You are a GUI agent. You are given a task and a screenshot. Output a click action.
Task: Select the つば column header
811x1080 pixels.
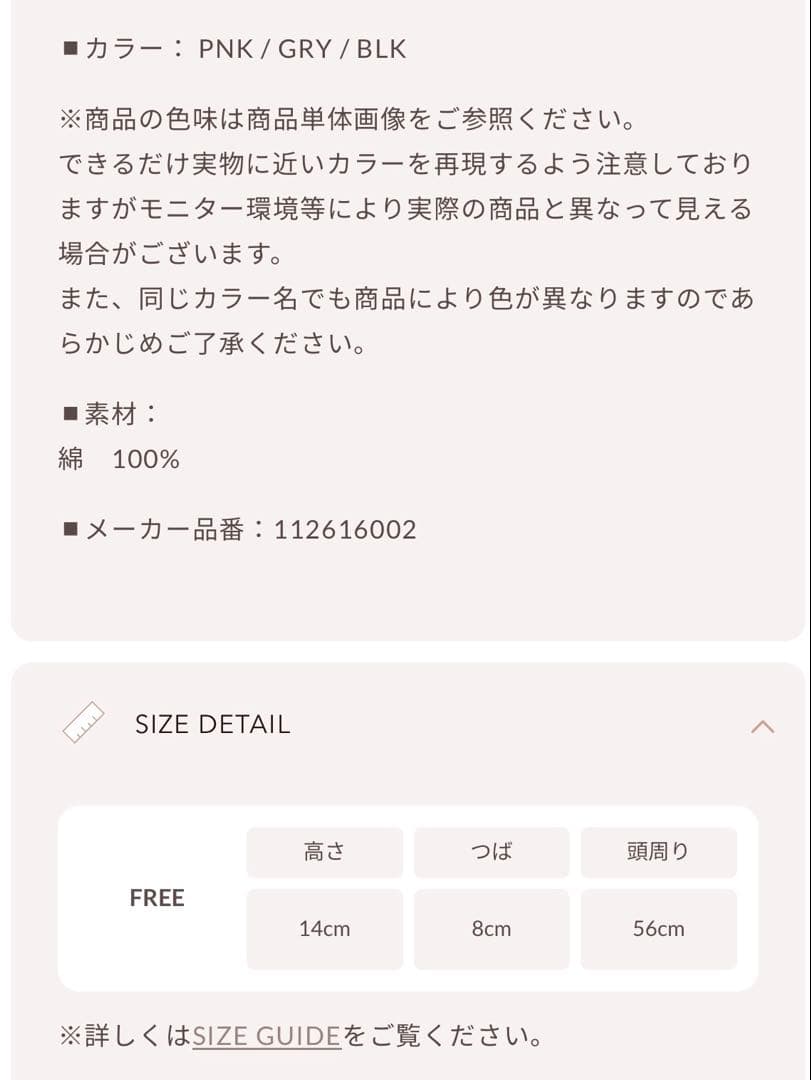(491, 851)
